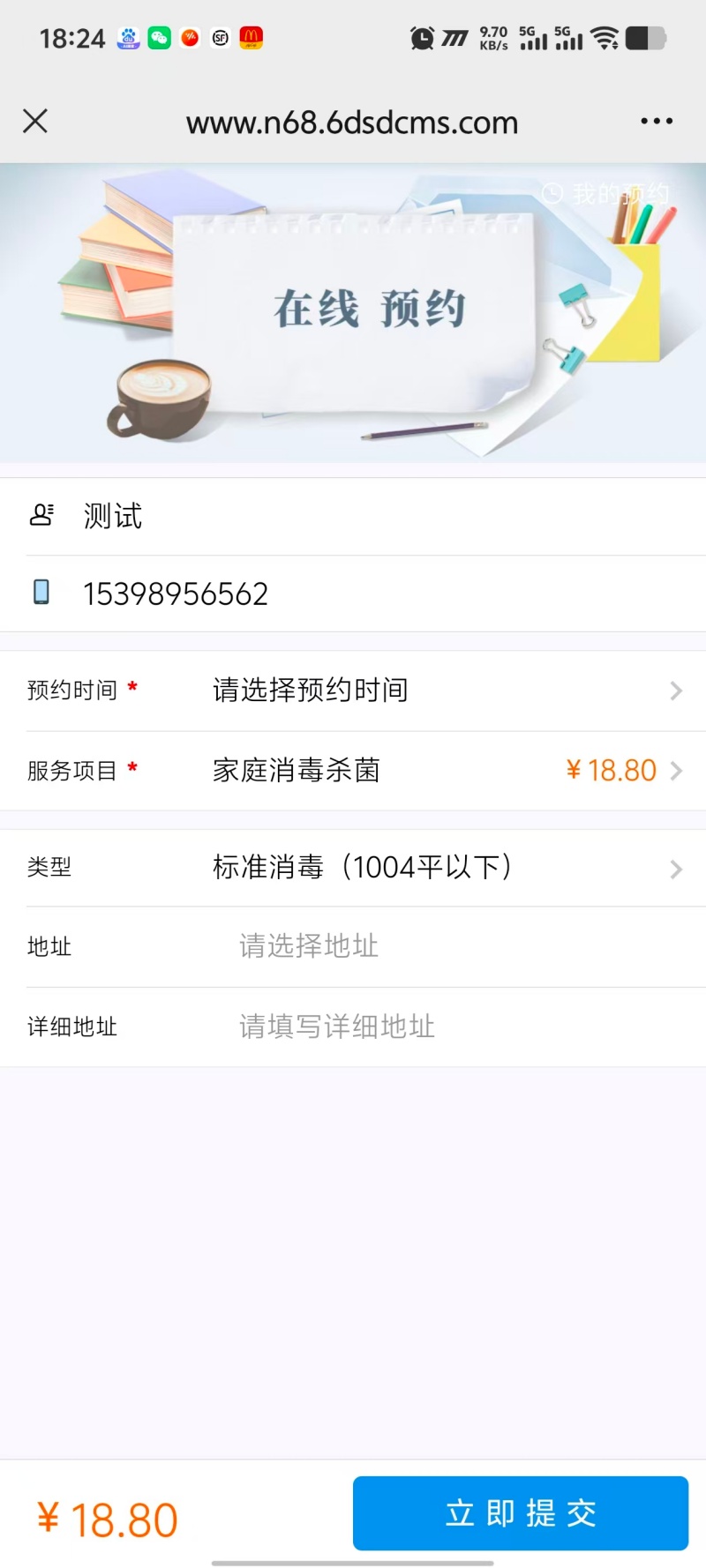The image size is (706, 1568).
Task: Select the 地址 address field
Action: 353,946
